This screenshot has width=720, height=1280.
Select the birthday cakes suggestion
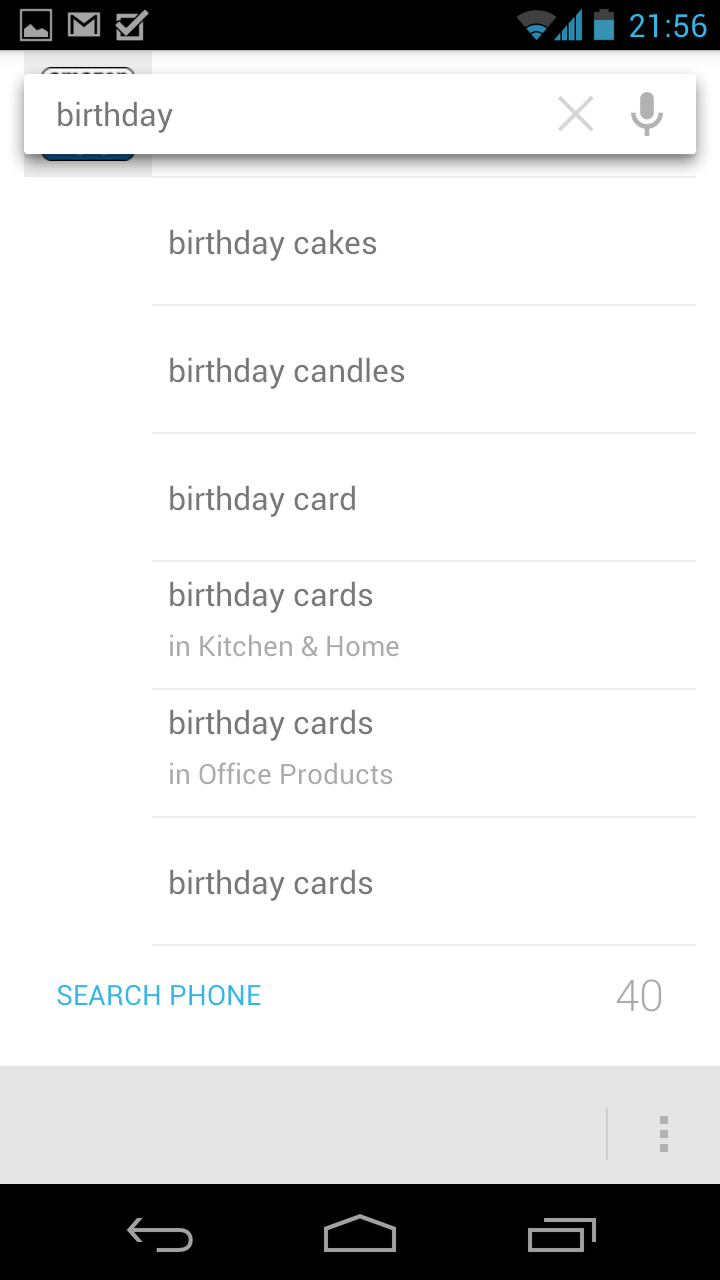[424, 242]
